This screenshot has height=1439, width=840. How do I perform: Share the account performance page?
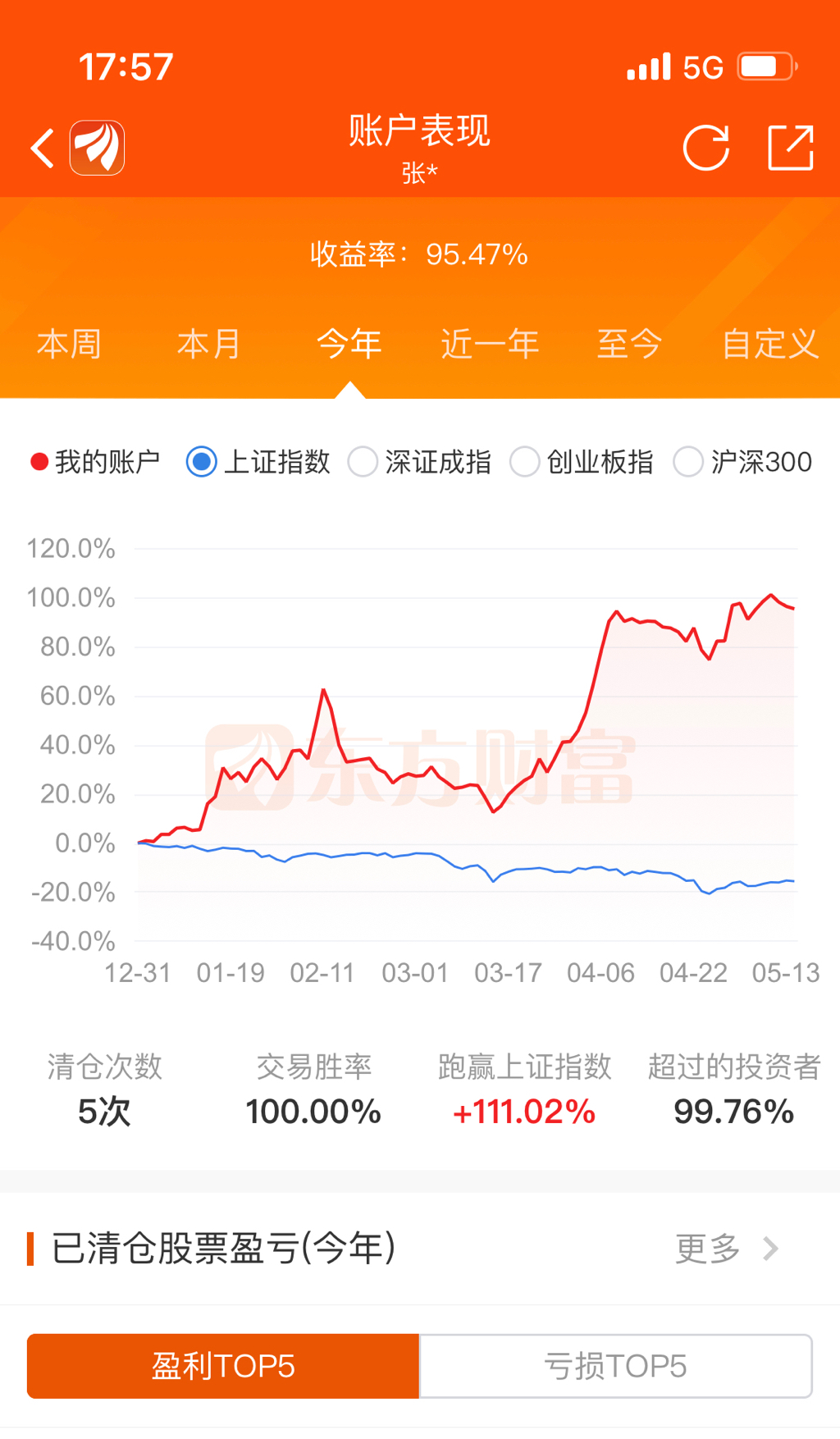pos(791,148)
